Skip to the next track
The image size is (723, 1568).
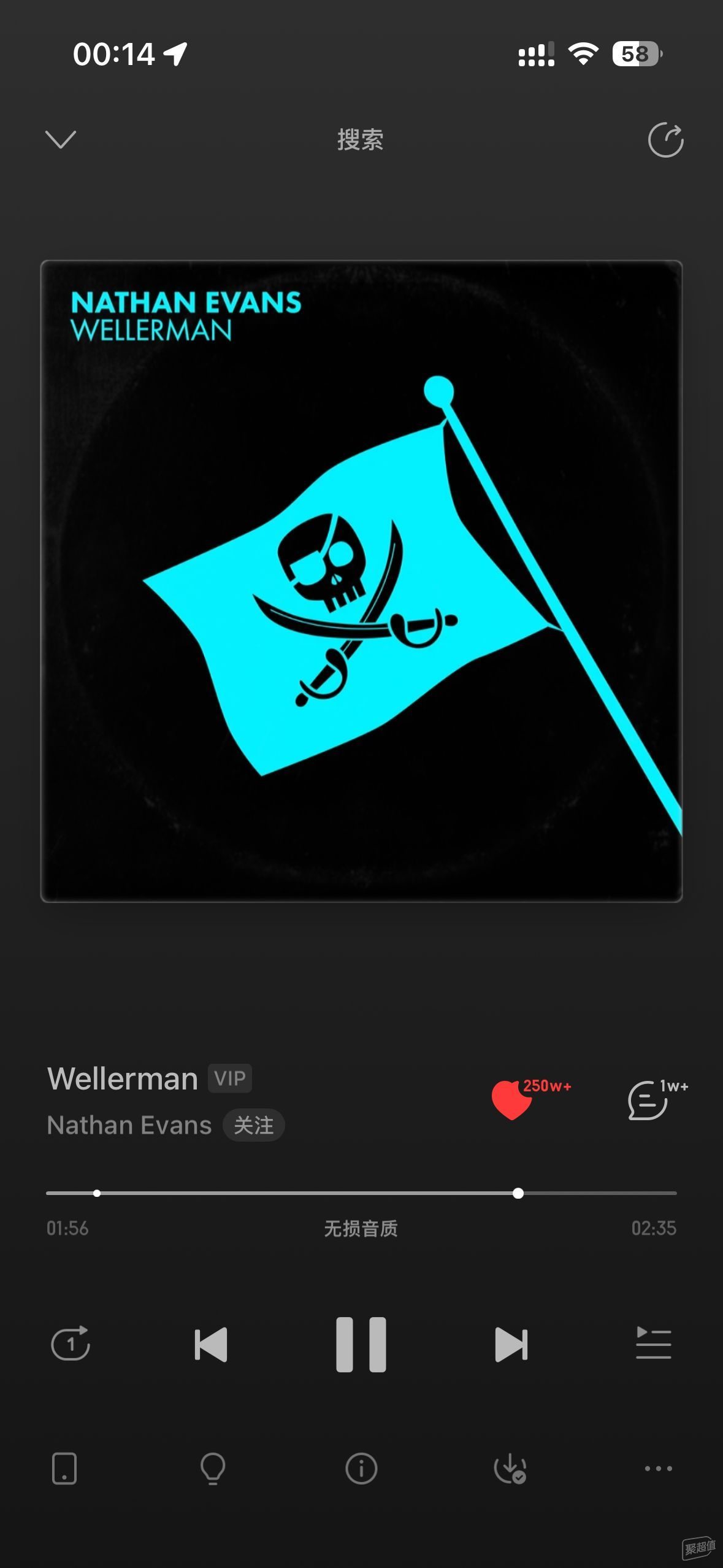coord(511,1344)
